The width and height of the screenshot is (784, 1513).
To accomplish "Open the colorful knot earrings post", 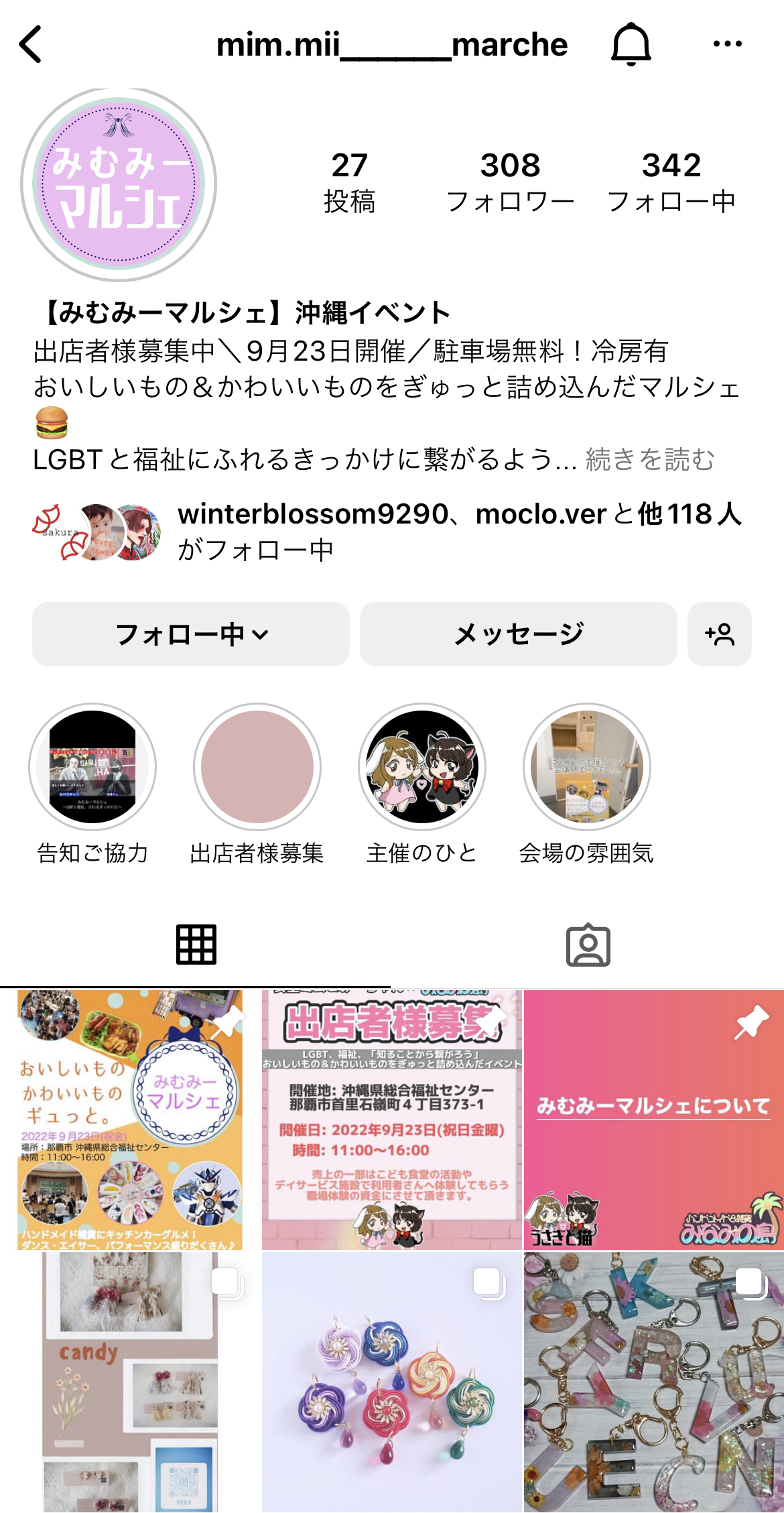I will pyautogui.click(x=391, y=1382).
